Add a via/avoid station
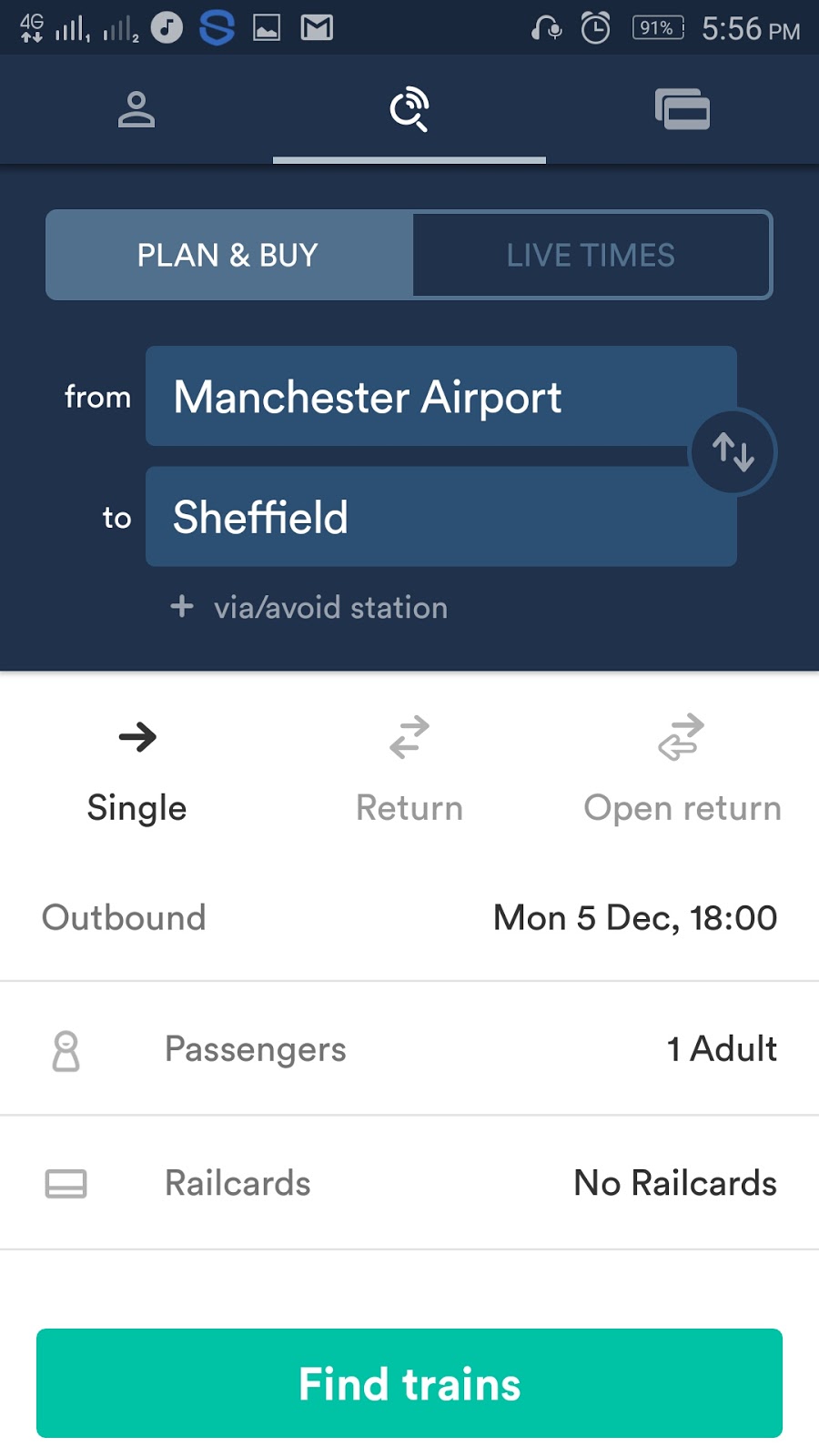This screenshot has height=1456, width=819. (x=309, y=608)
